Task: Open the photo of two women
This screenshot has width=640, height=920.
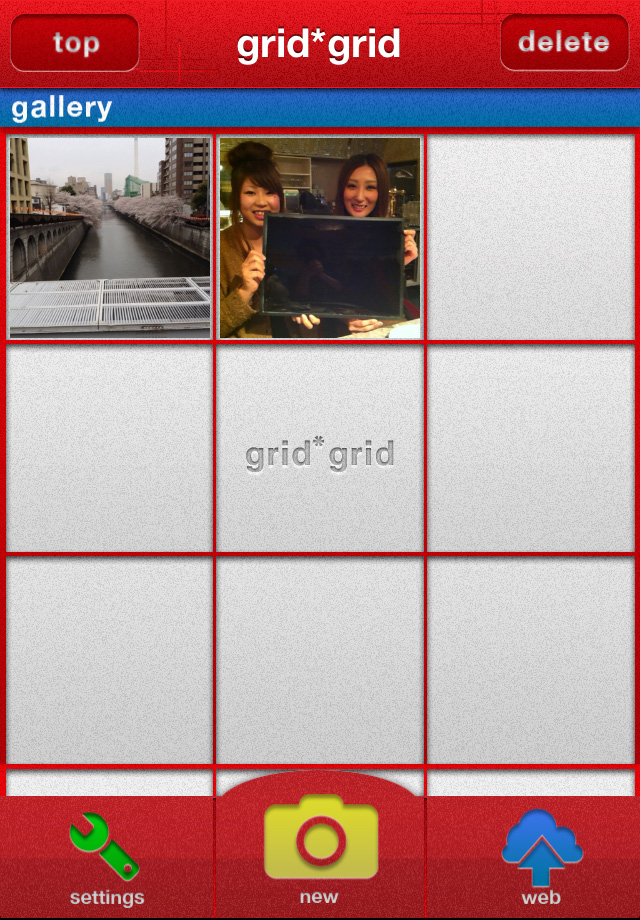Action: tap(320, 237)
